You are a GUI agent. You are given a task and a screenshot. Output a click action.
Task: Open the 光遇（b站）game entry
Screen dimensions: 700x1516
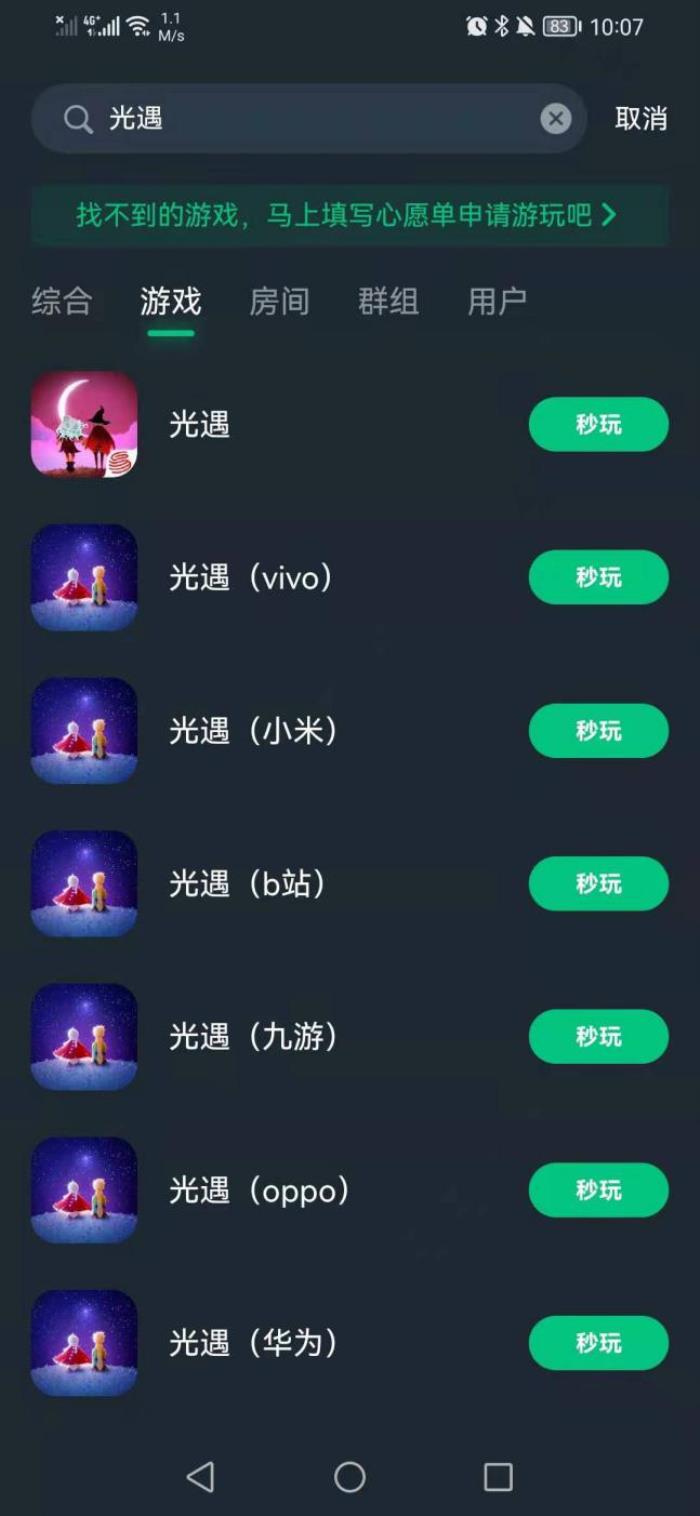click(x=247, y=883)
